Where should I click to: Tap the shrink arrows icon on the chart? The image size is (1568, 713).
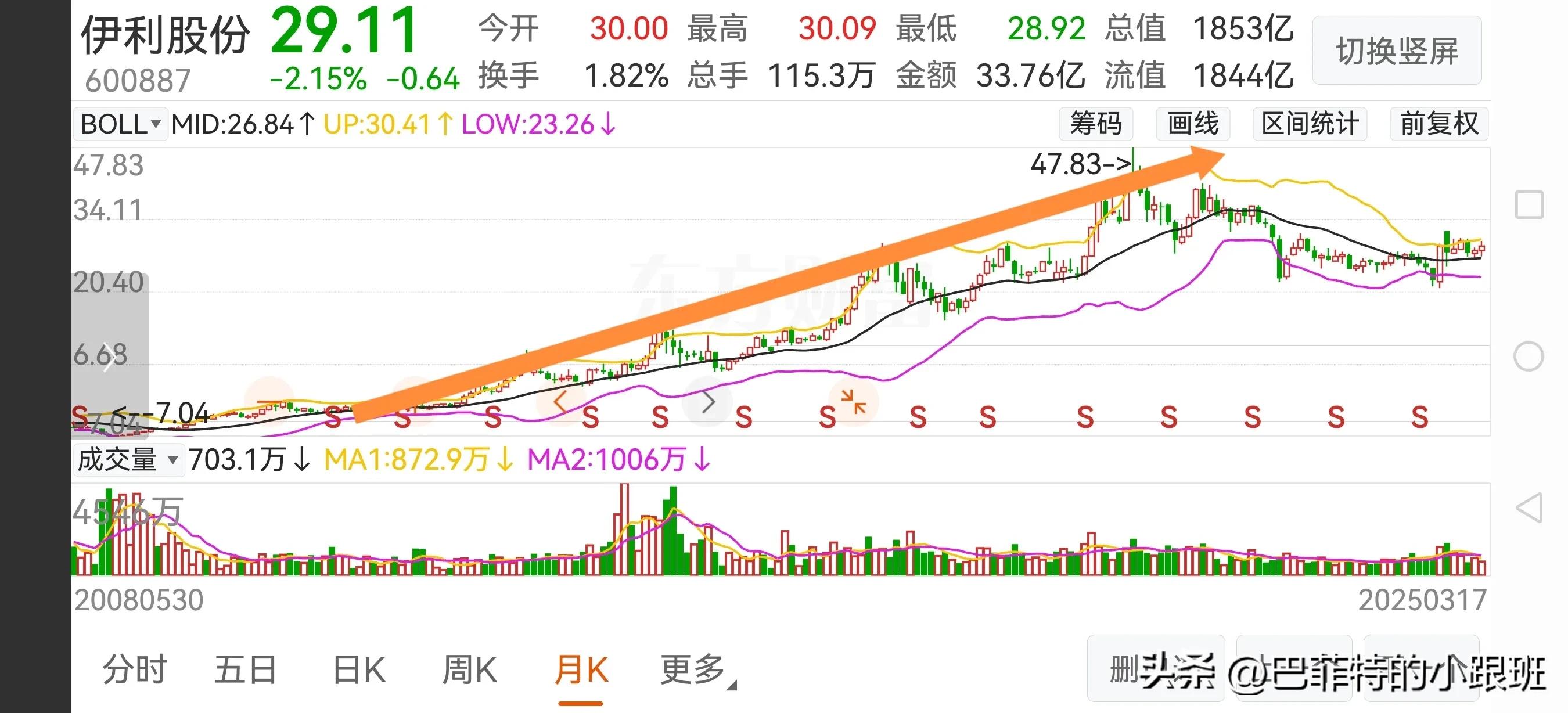click(x=853, y=402)
